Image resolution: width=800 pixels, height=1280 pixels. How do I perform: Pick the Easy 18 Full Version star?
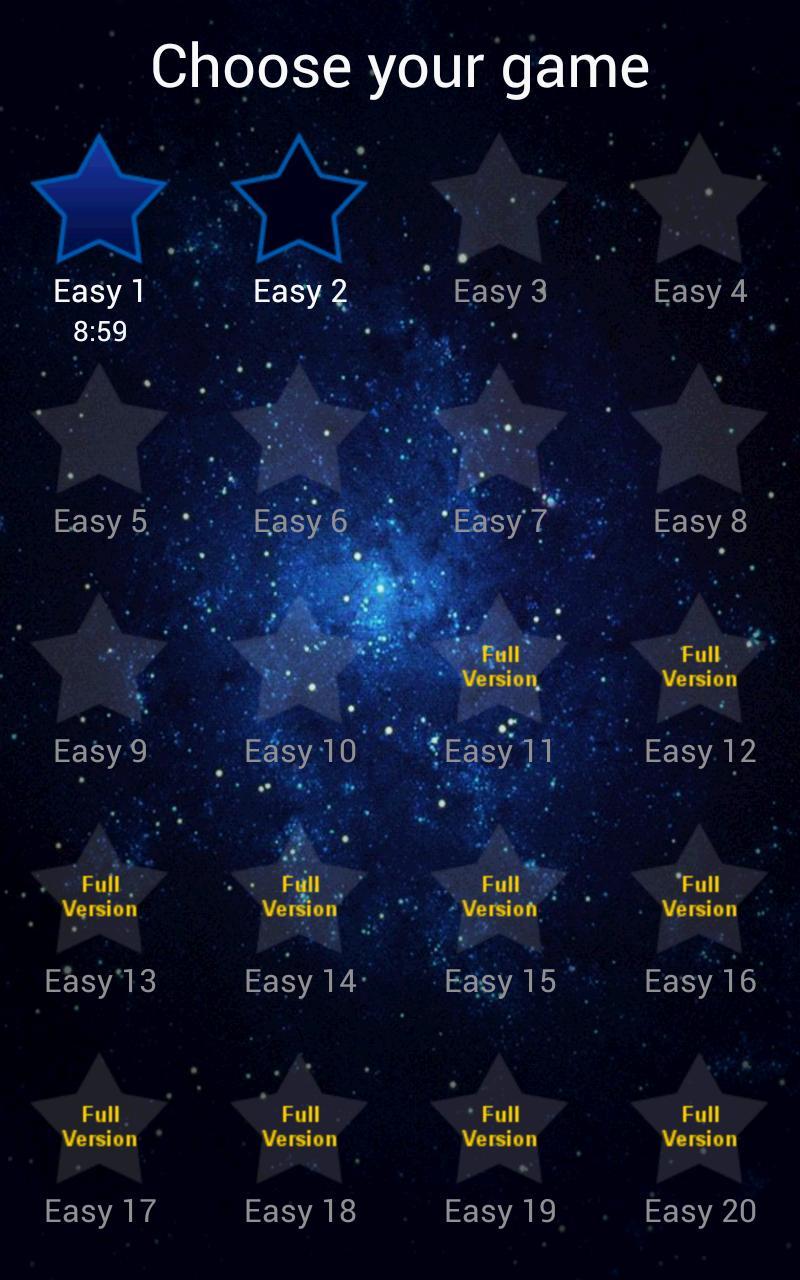coord(299,1125)
